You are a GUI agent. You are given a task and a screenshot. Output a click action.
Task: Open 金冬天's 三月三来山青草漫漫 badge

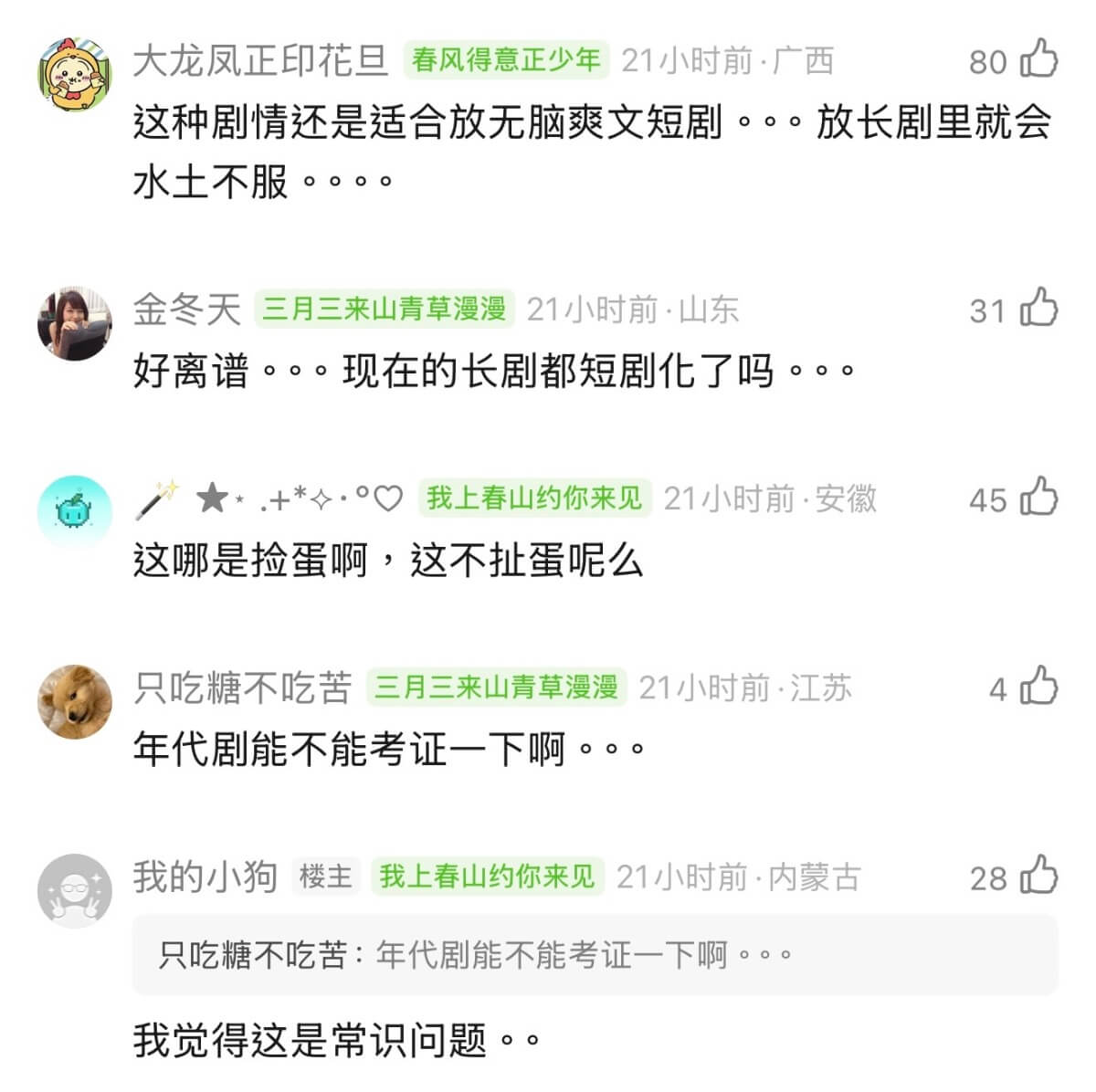coord(385,309)
